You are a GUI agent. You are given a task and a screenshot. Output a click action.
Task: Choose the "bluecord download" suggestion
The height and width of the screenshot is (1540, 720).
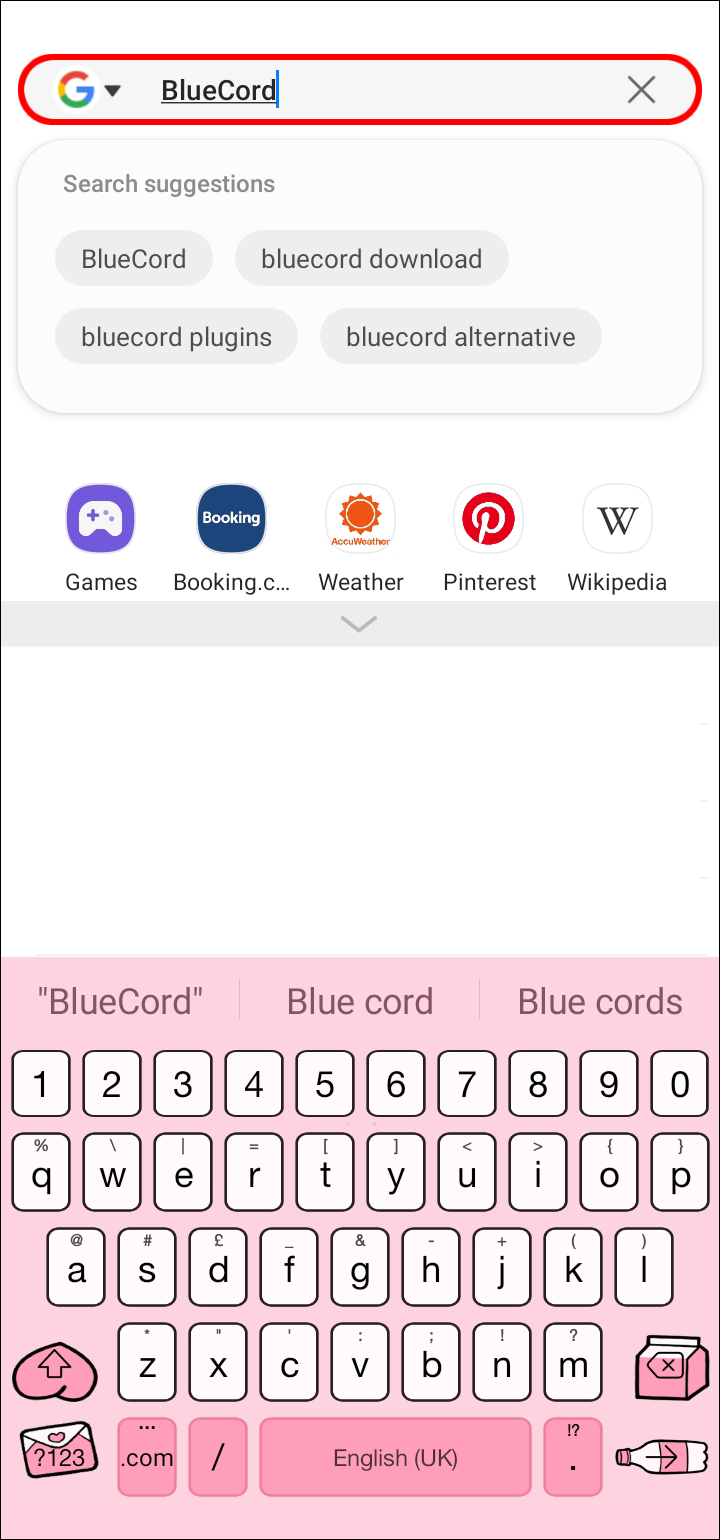371,259
